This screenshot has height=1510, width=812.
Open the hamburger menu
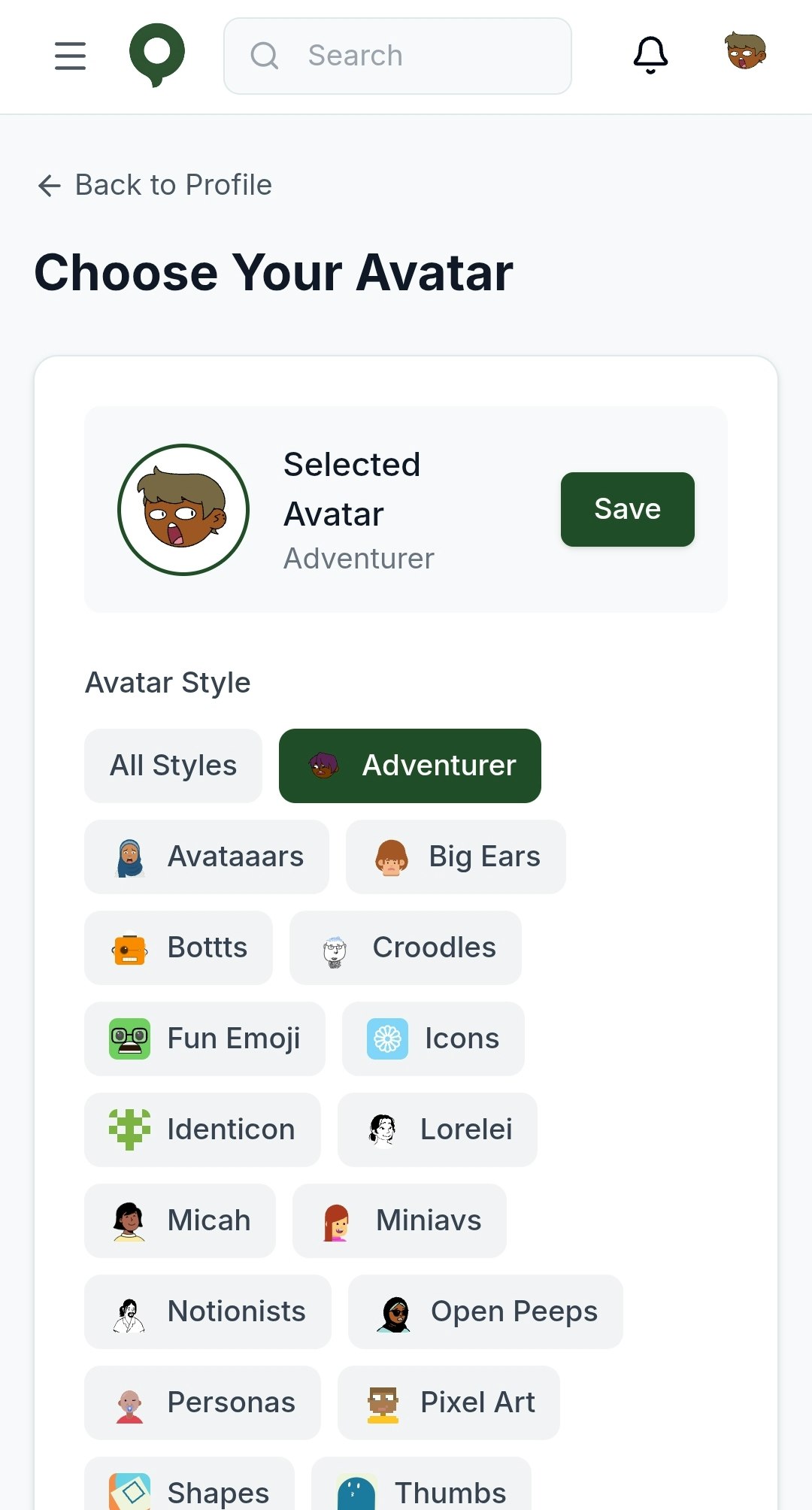[70, 56]
